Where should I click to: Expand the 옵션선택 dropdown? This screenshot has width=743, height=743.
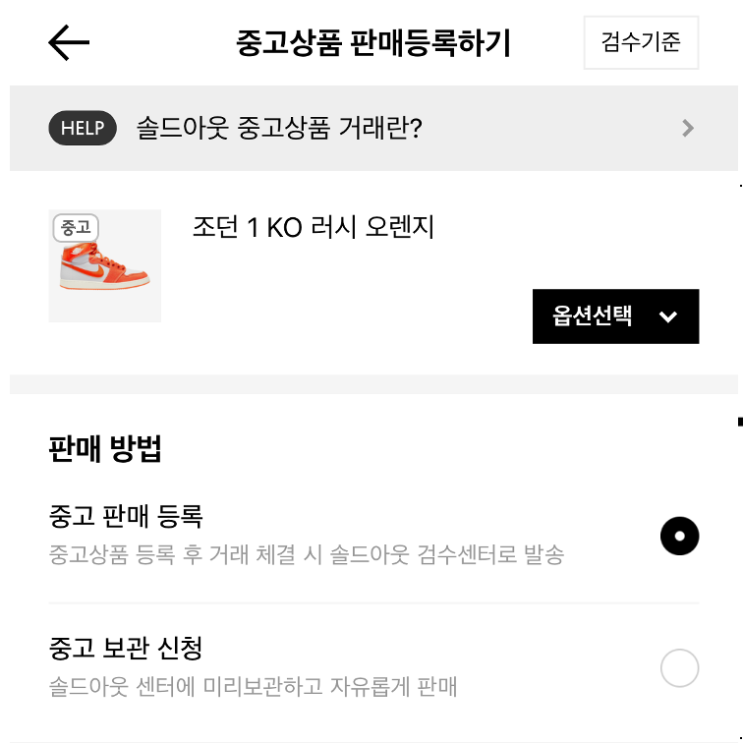pyautogui.click(x=616, y=316)
